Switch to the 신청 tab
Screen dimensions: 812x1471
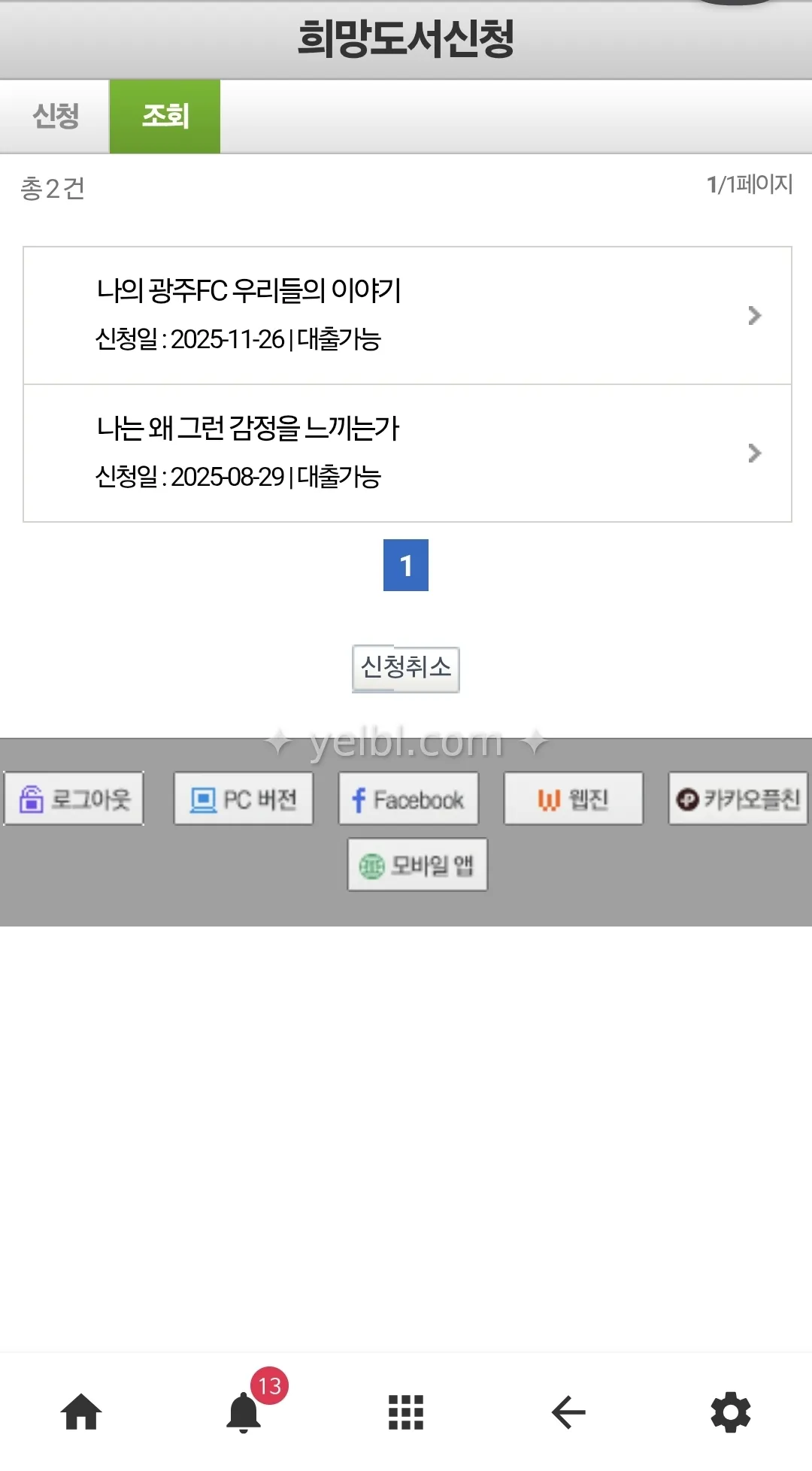pos(54,117)
